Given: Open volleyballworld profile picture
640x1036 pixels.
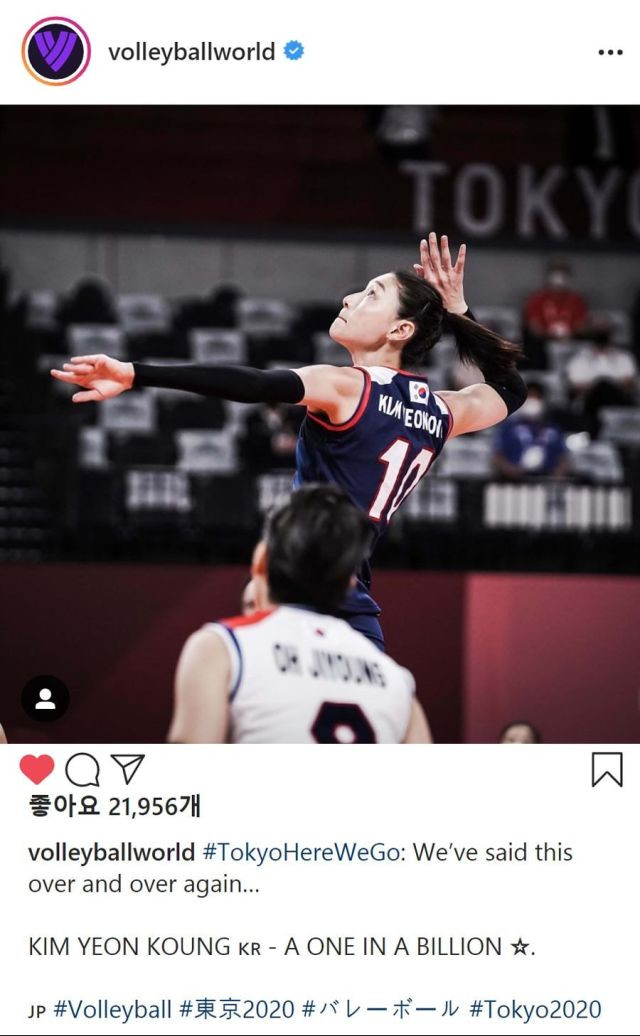Looking at the screenshot, I should point(56,52).
